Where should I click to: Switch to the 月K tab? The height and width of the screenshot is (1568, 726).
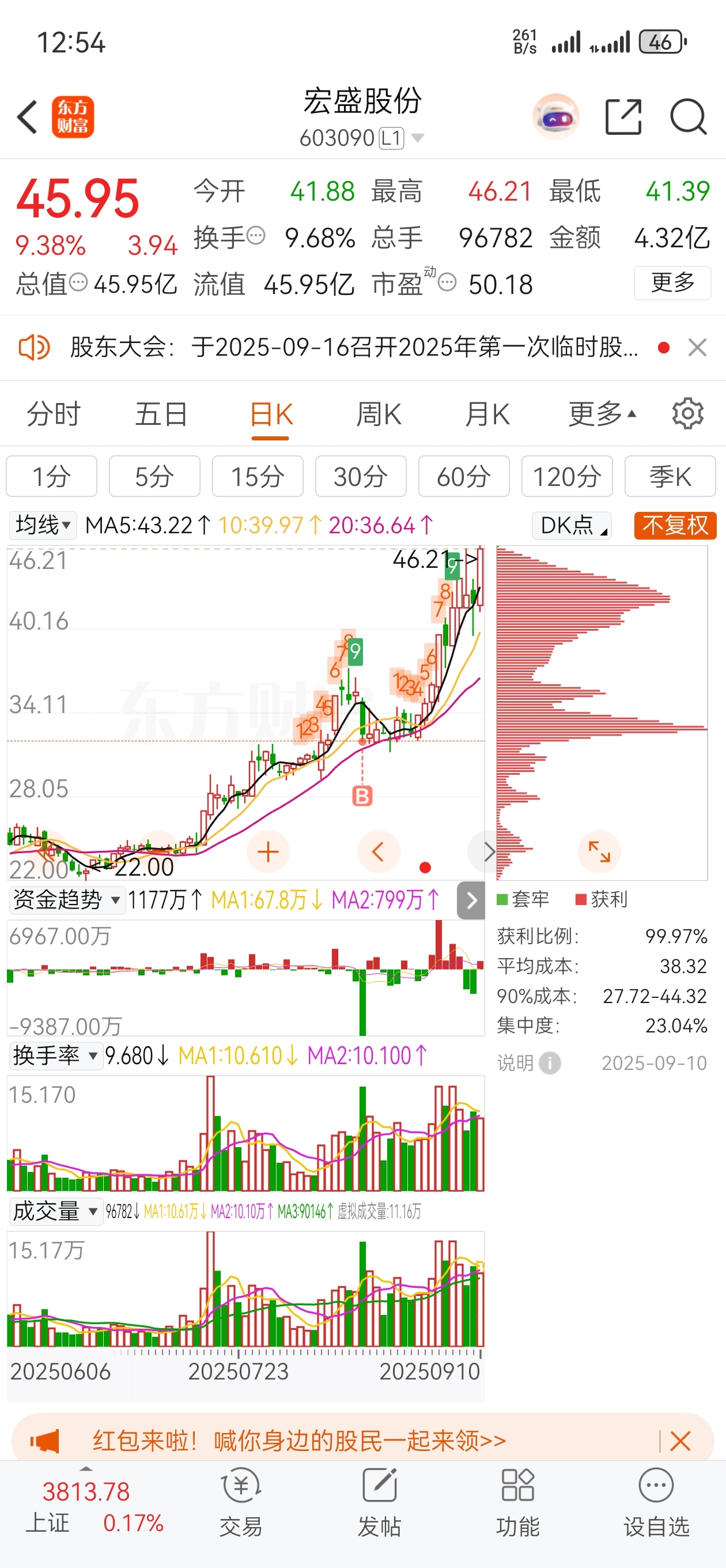click(x=487, y=414)
